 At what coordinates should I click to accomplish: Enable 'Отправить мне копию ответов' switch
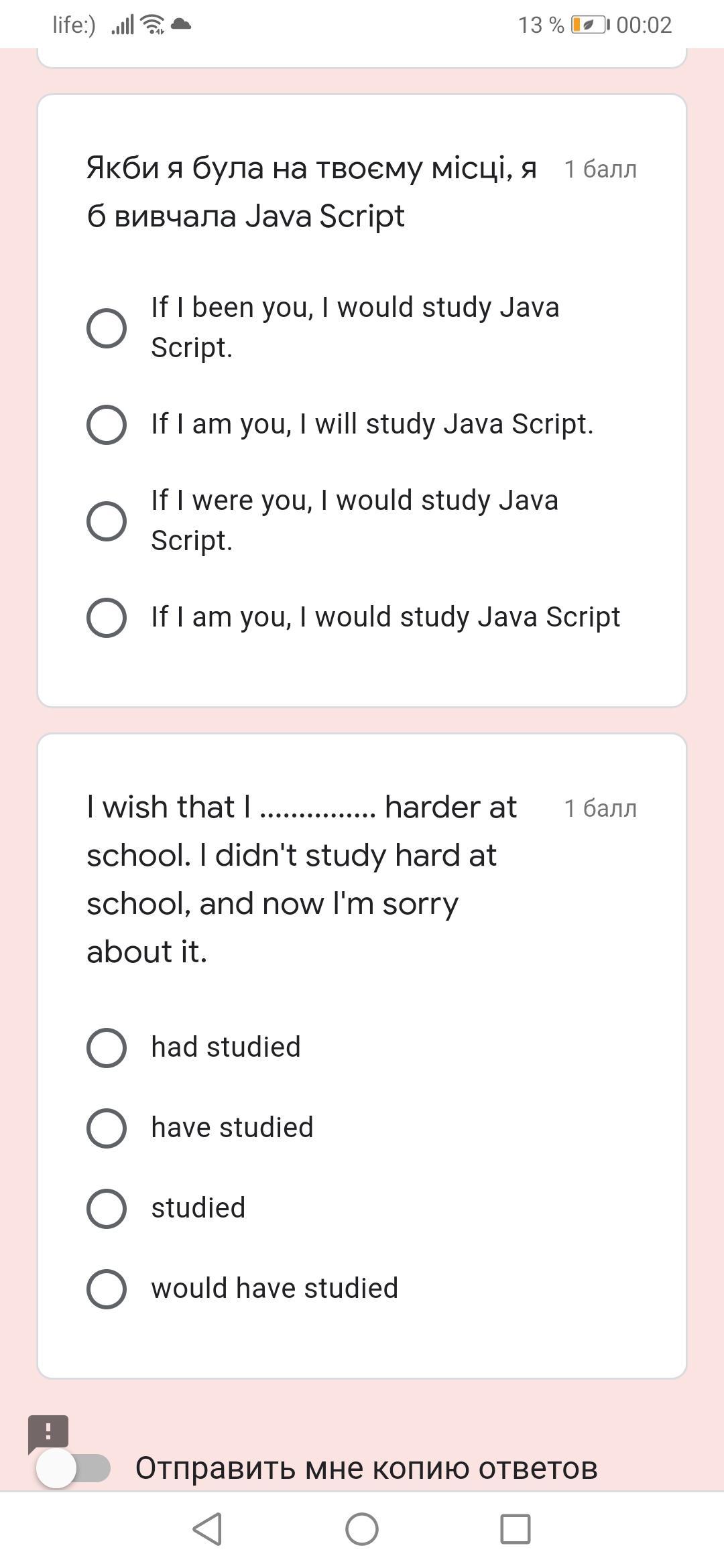(x=74, y=1468)
